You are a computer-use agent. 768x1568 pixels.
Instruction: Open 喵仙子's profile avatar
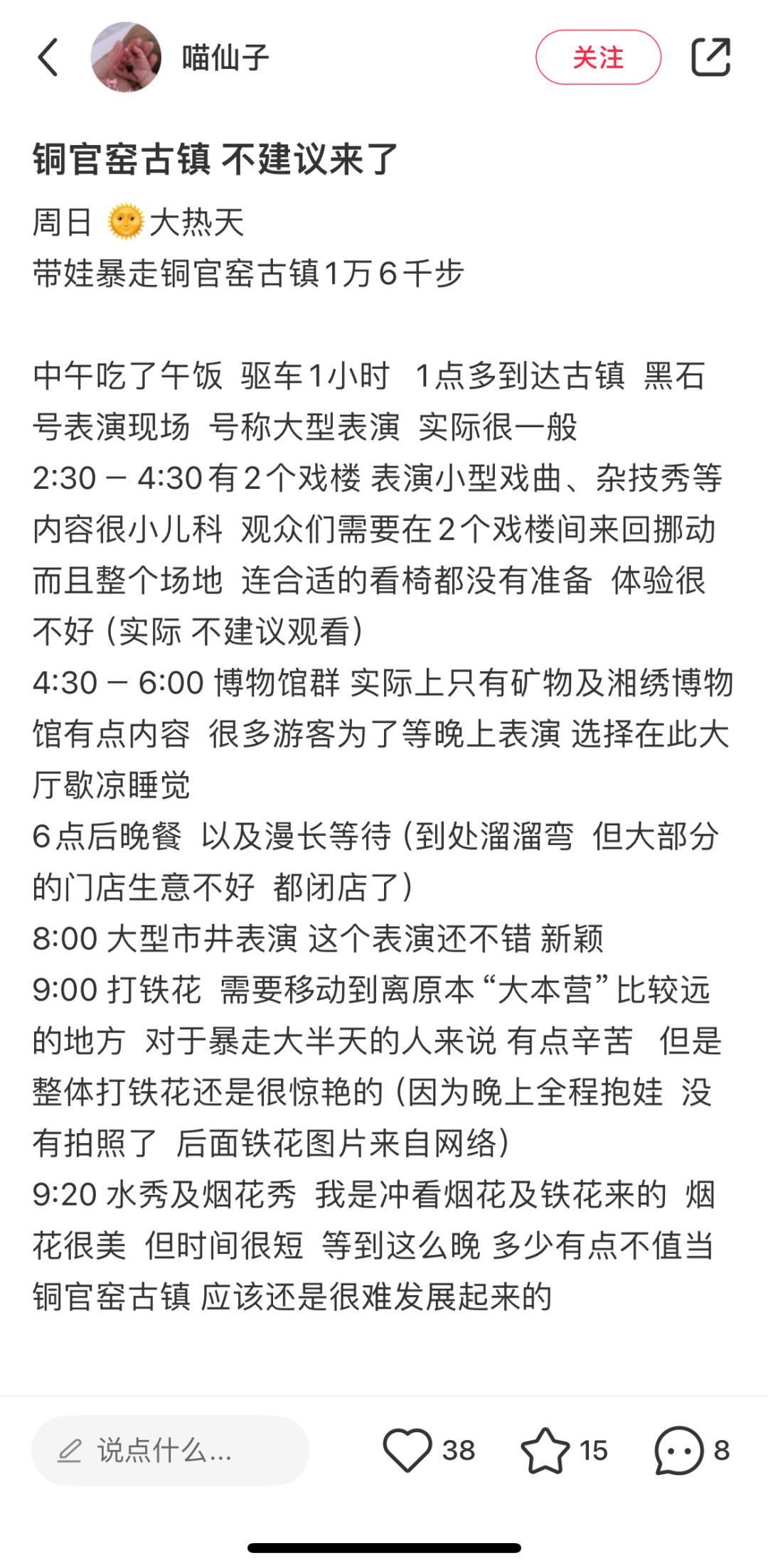click(x=126, y=57)
